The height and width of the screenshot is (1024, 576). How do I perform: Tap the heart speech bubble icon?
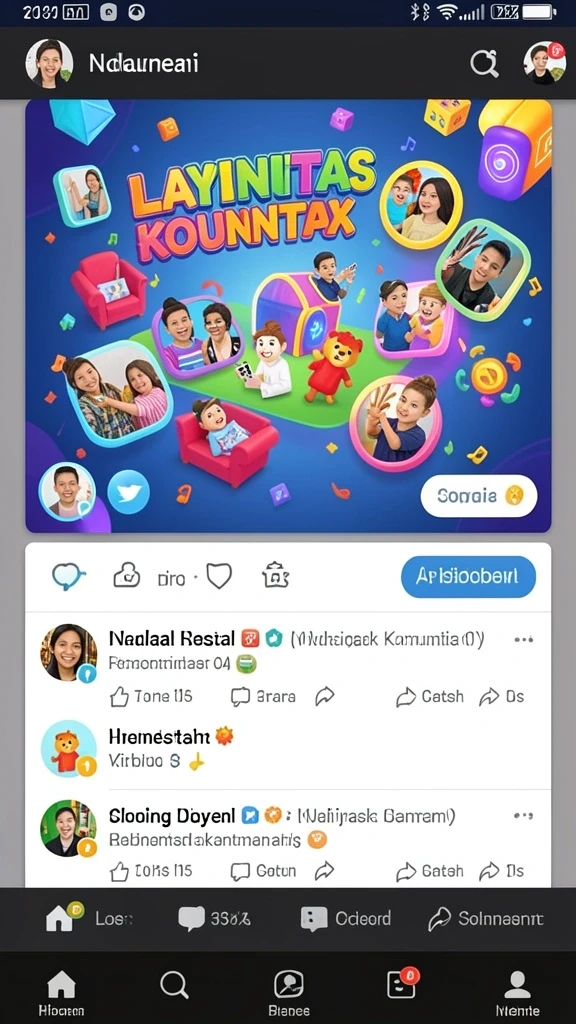[68, 577]
